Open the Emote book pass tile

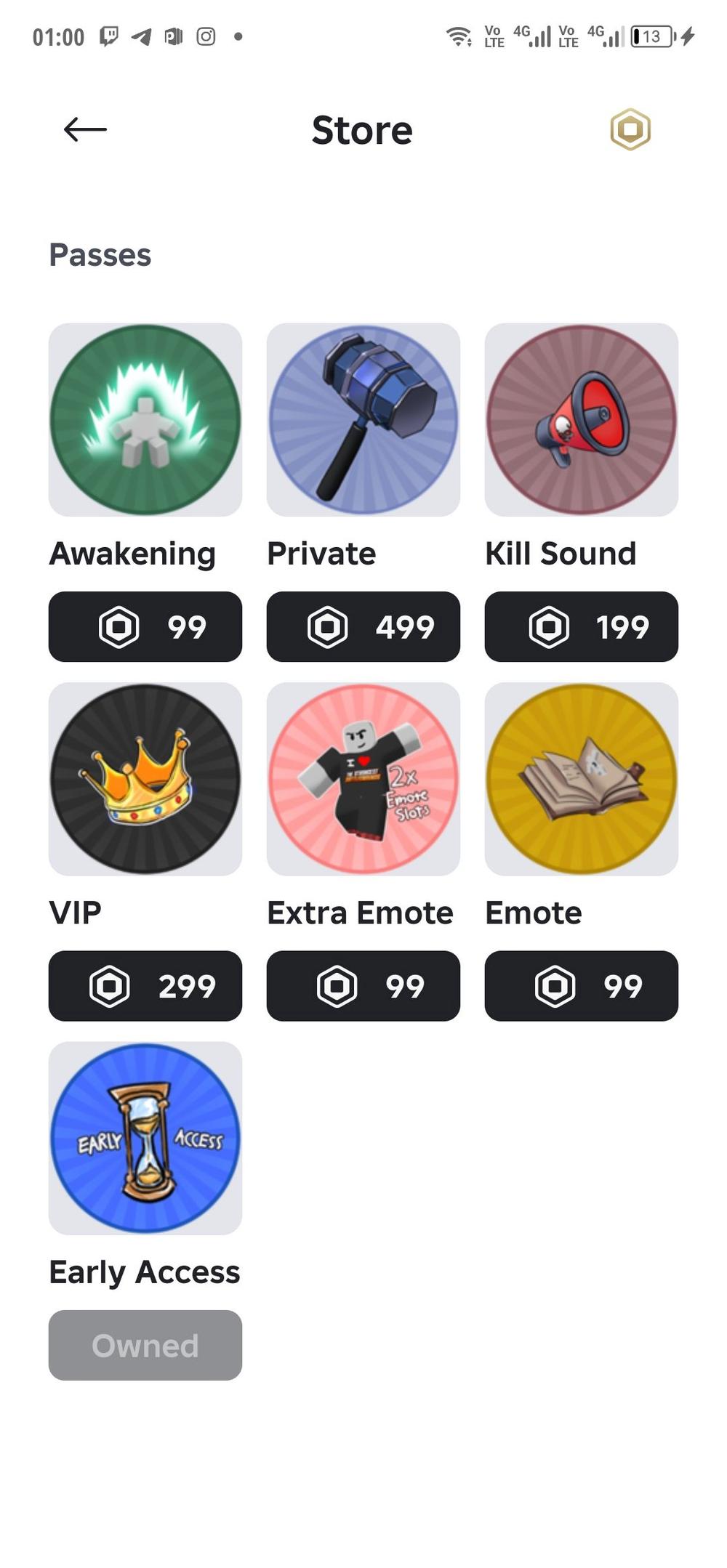(x=582, y=779)
